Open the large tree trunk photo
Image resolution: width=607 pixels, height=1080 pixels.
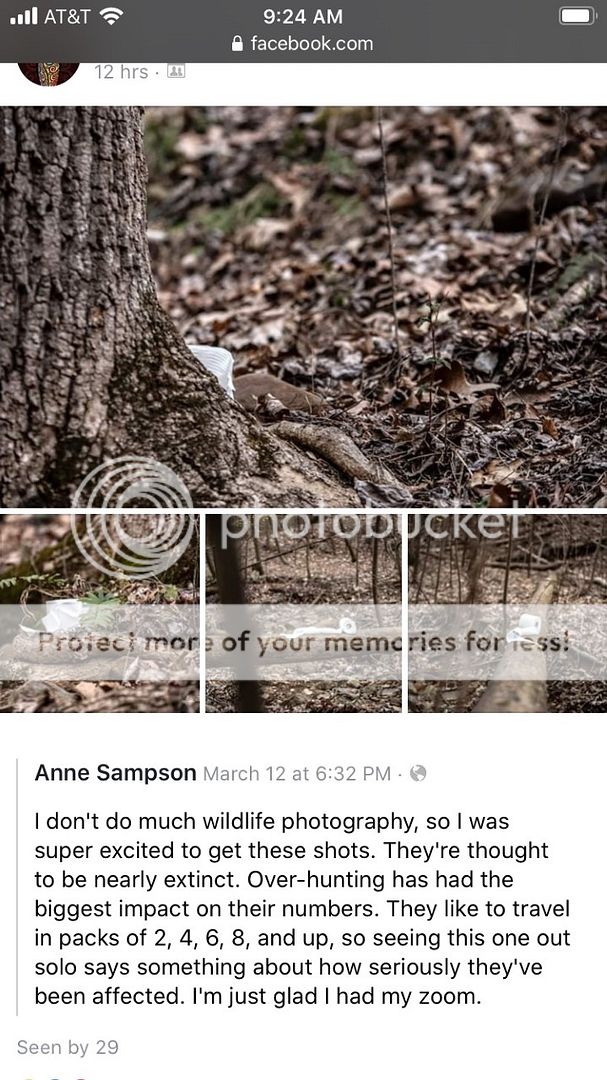click(303, 305)
